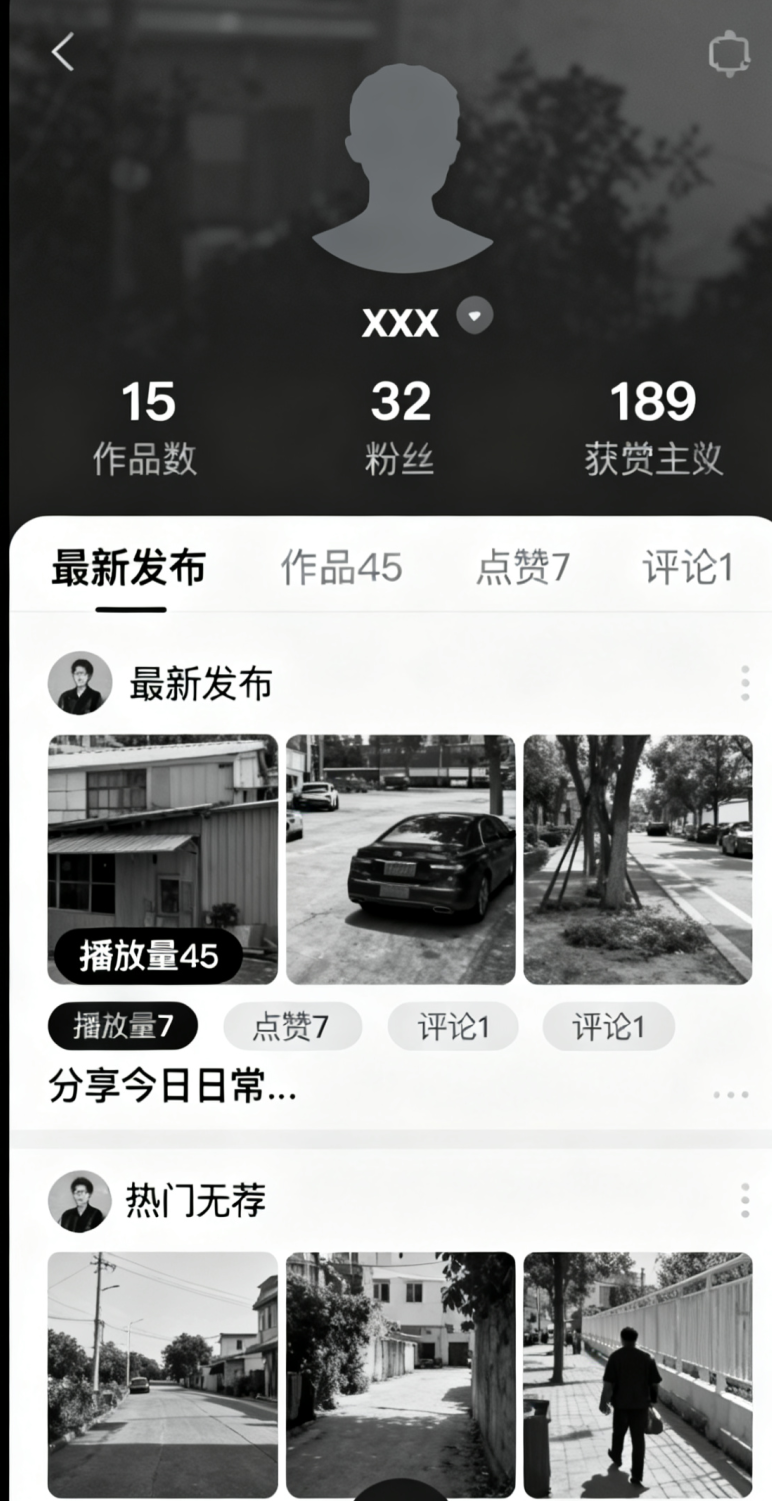Open the three-dot menu on 热门无荐 post

point(743,1200)
